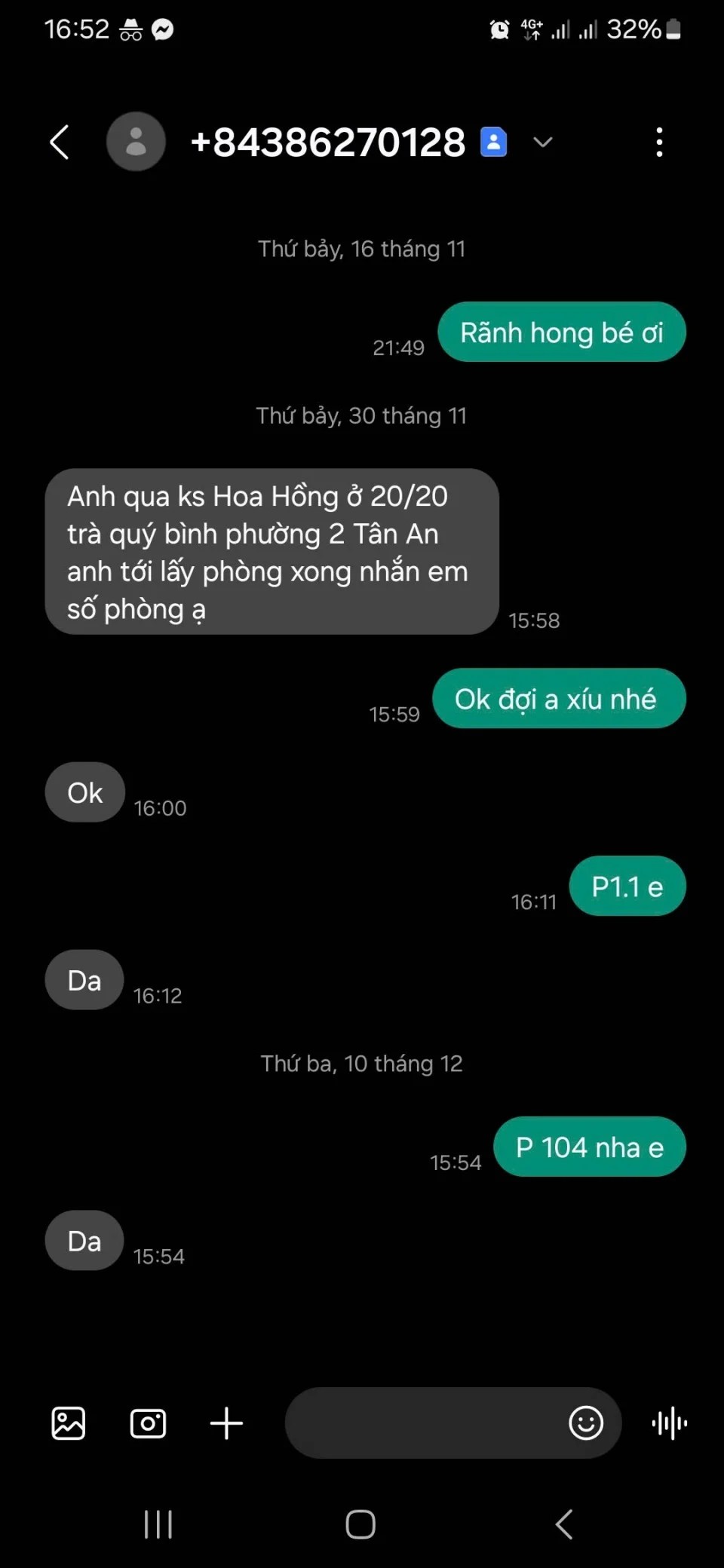The width and height of the screenshot is (724, 1568).
Task: Open the camera to take a photo
Action: pos(148,1423)
